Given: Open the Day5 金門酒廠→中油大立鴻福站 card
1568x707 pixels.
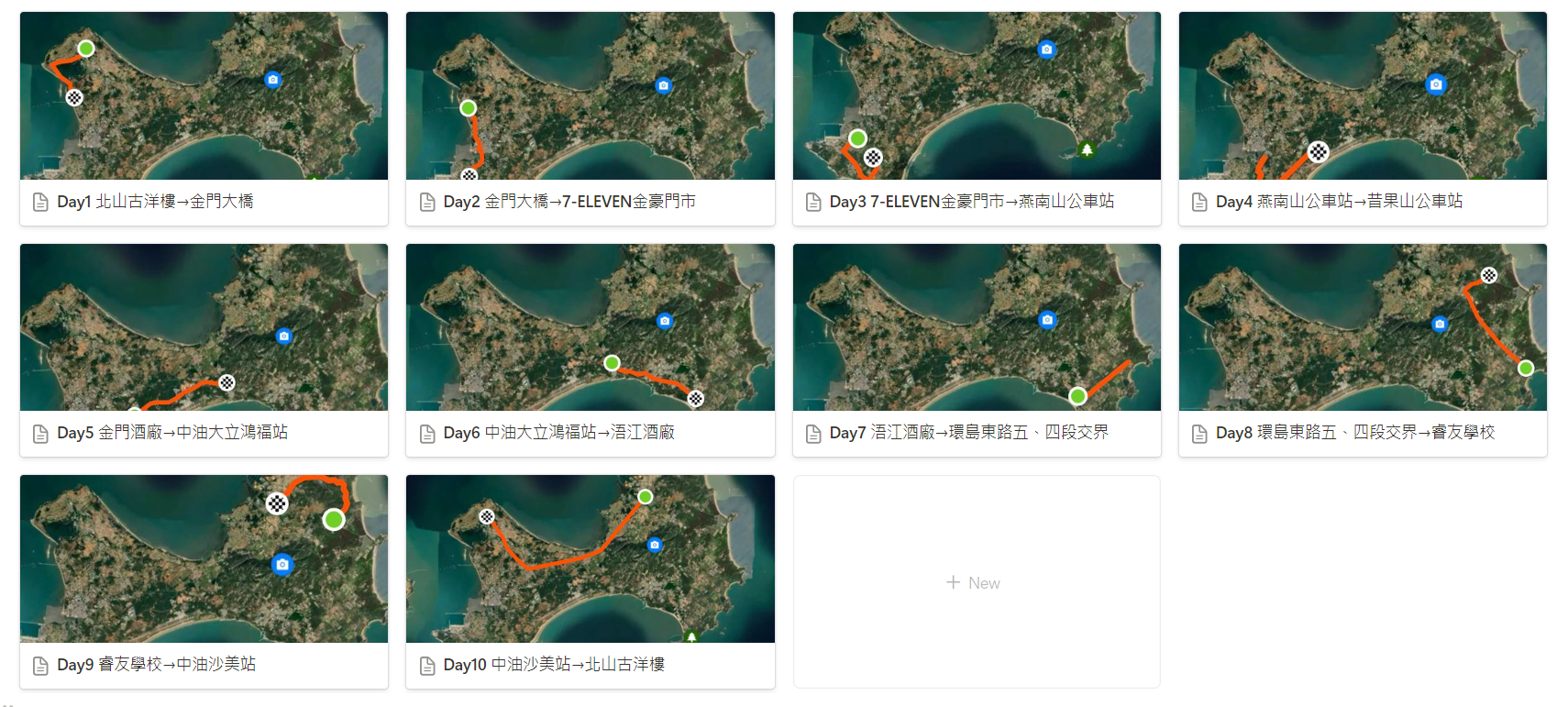Looking at the screenshot, I should tap(172, 433).
